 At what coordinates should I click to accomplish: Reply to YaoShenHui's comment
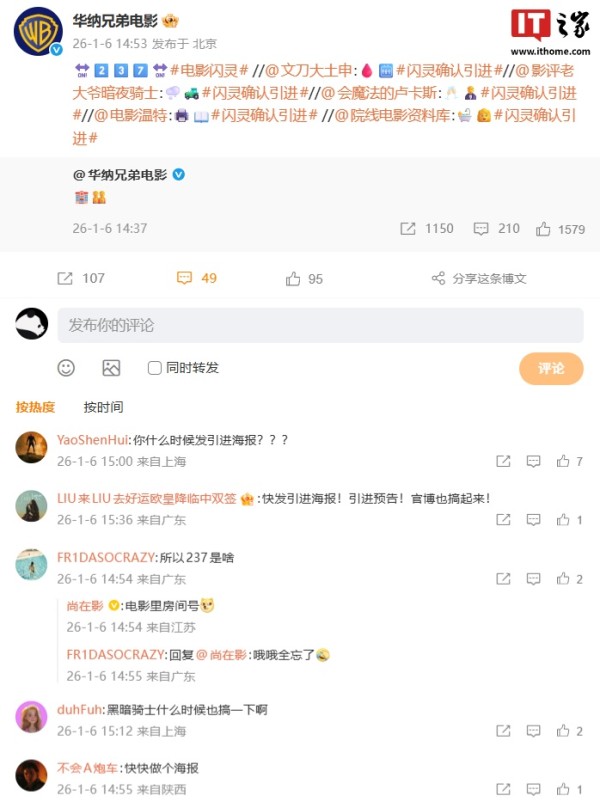[x=534, y=461]
